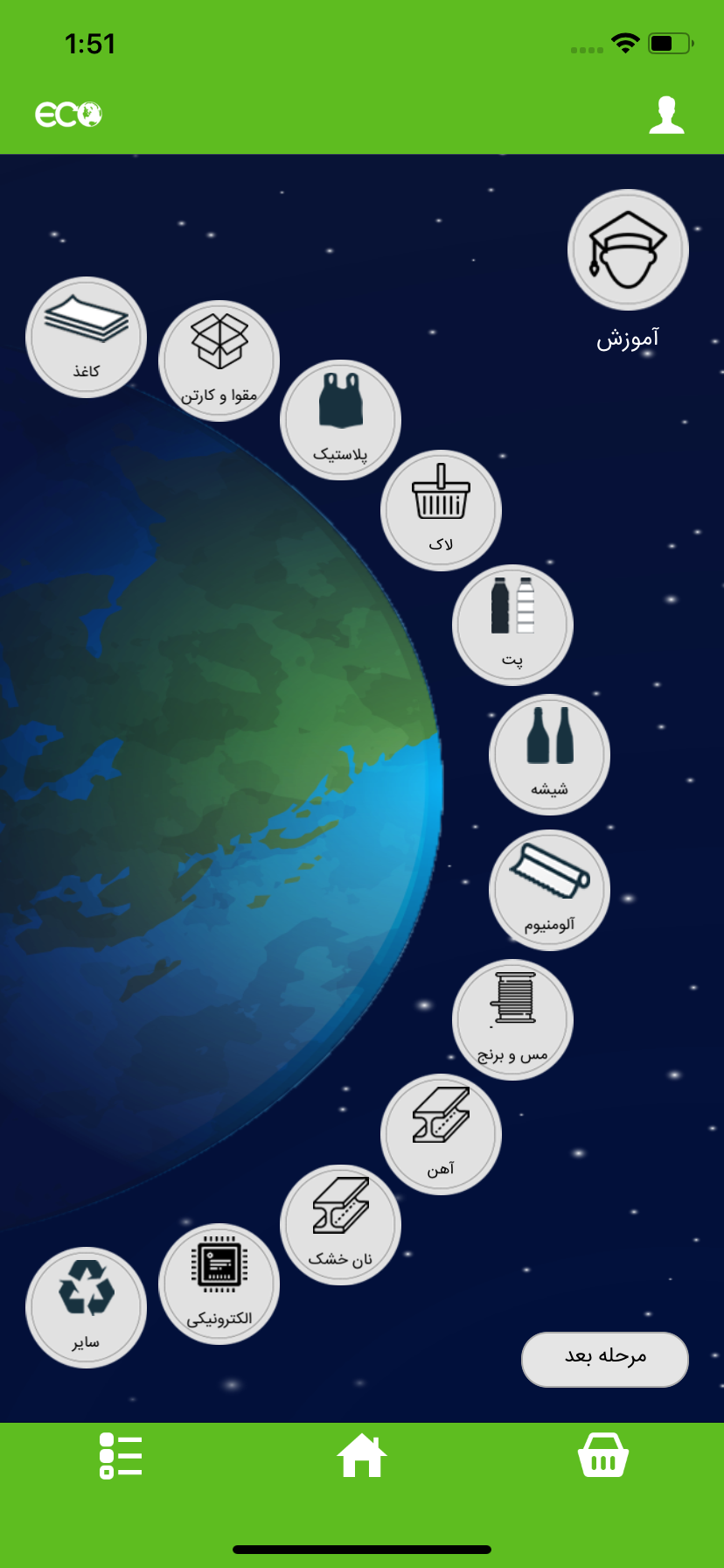Viewport: 724px width, 1568px height.
Task: Open the list tab in bottom bar
Action: (x=121, y=1456)
